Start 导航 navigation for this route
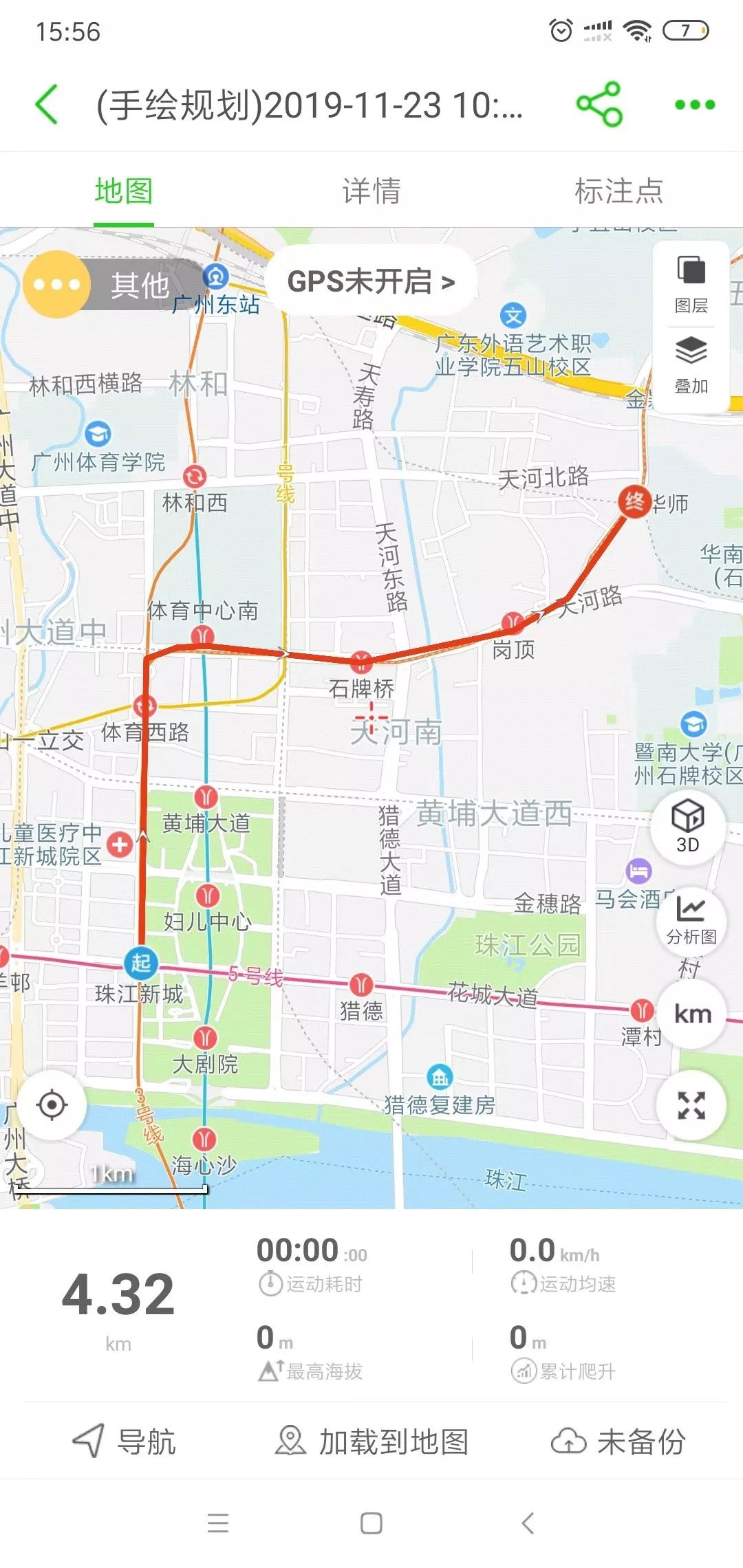Image resolution: width=743 pixels, height=1568 pixels. [124, 1441]
